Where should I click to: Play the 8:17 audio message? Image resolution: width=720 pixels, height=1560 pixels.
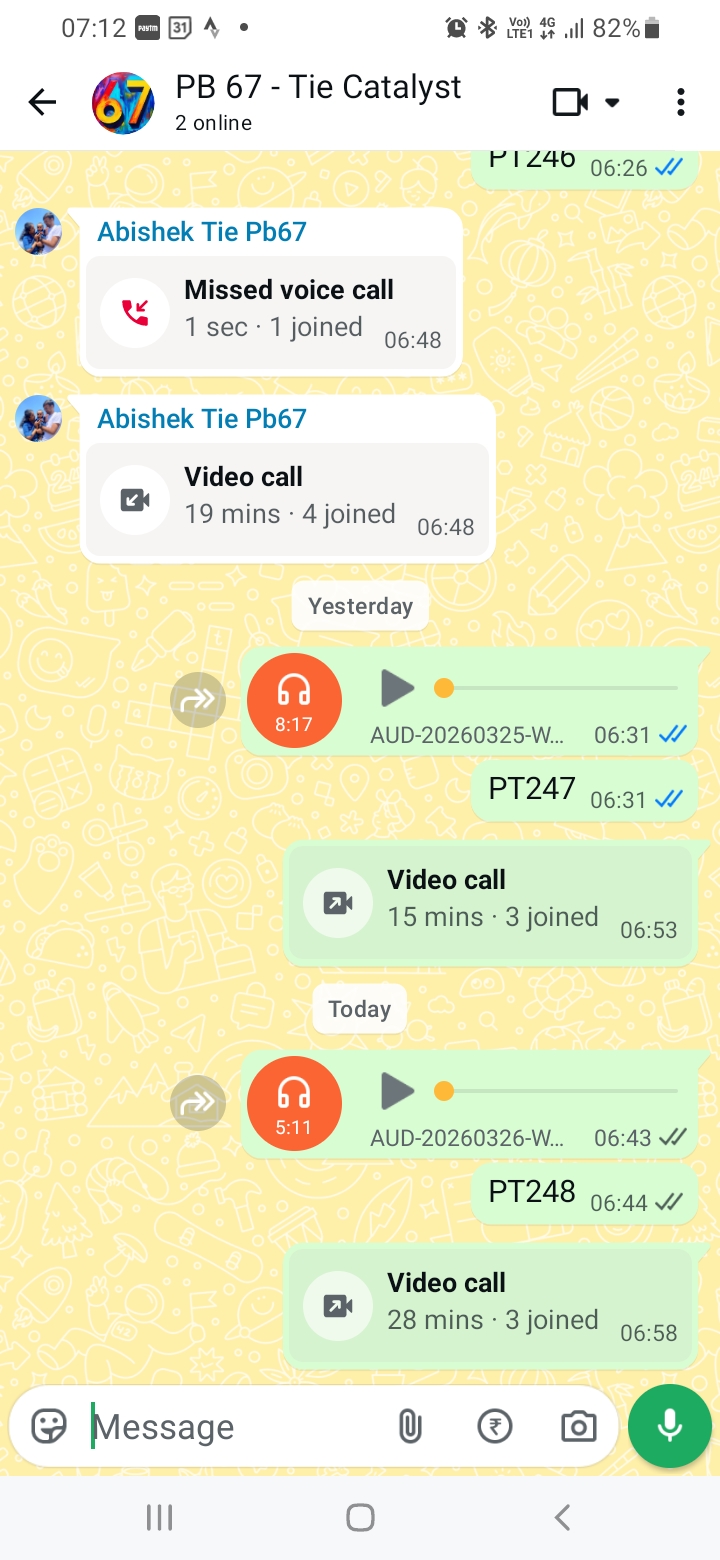397,688
